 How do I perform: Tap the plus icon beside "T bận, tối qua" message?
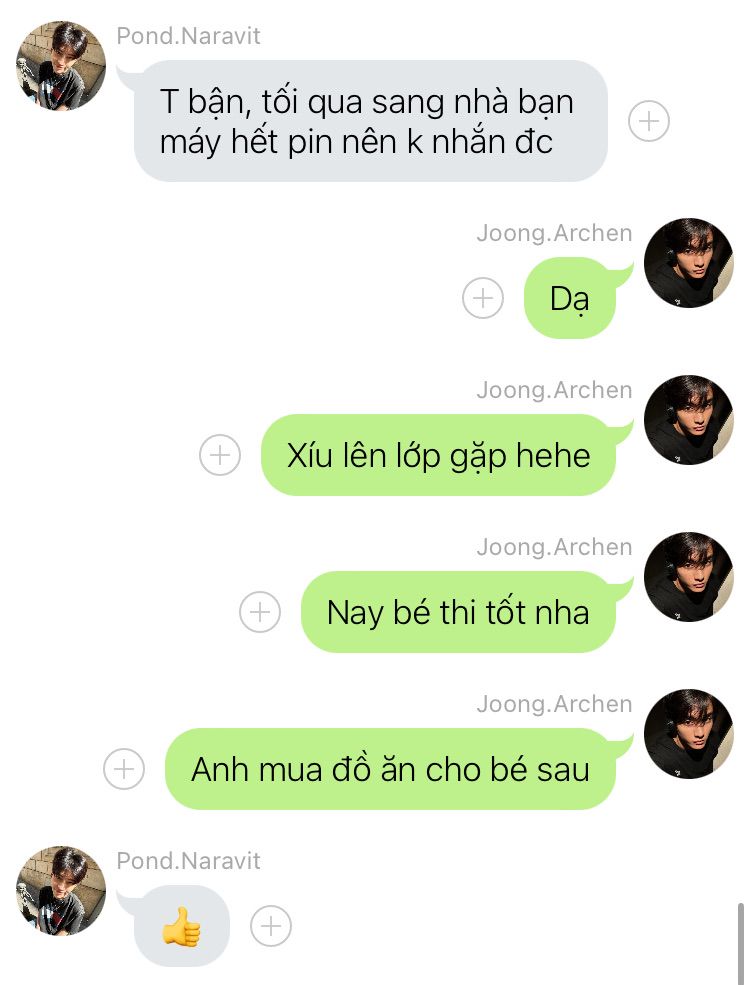click(649, 121)
